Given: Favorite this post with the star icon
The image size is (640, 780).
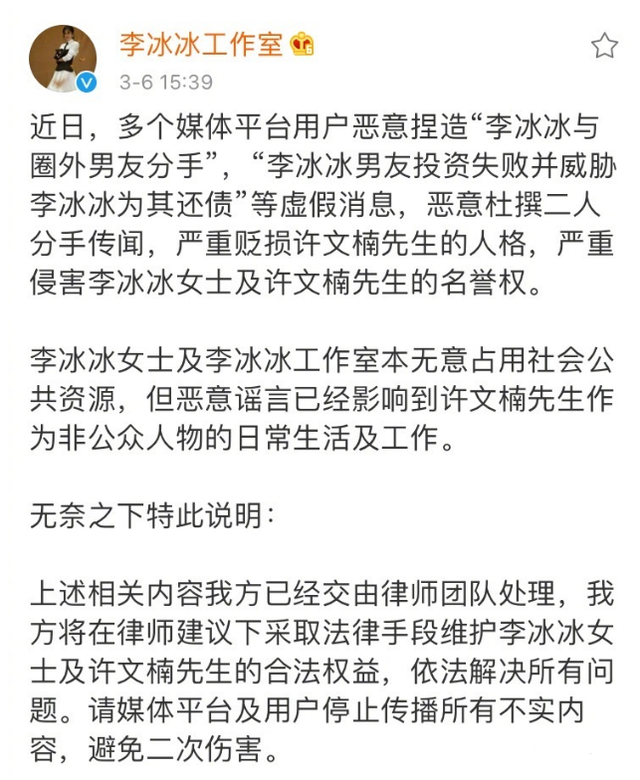Looking at the screenshot, I should click(603, 45).
